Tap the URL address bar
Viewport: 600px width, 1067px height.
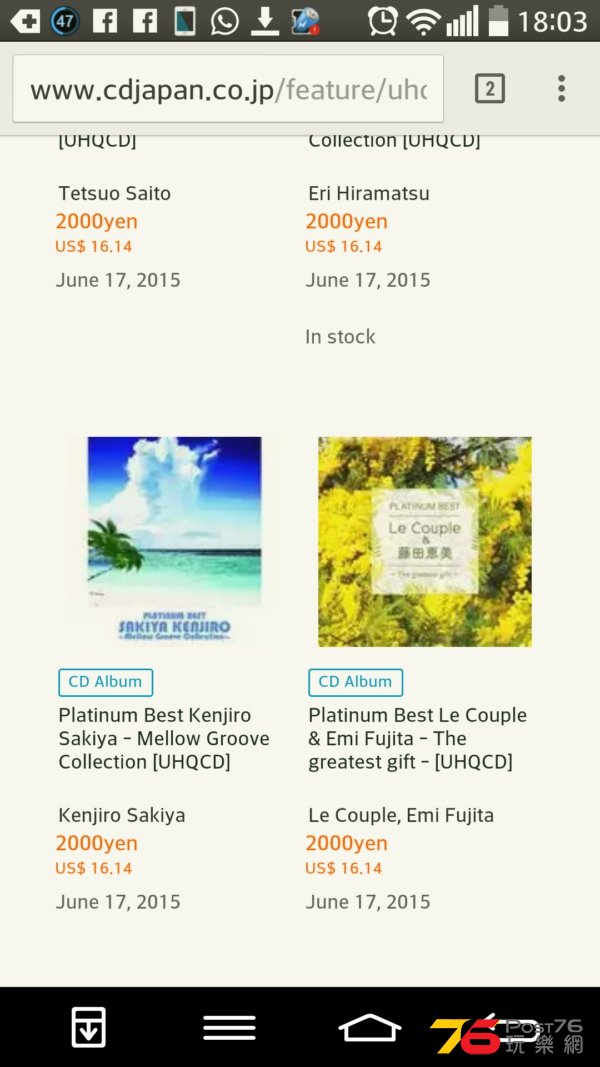tap(228, 90)
